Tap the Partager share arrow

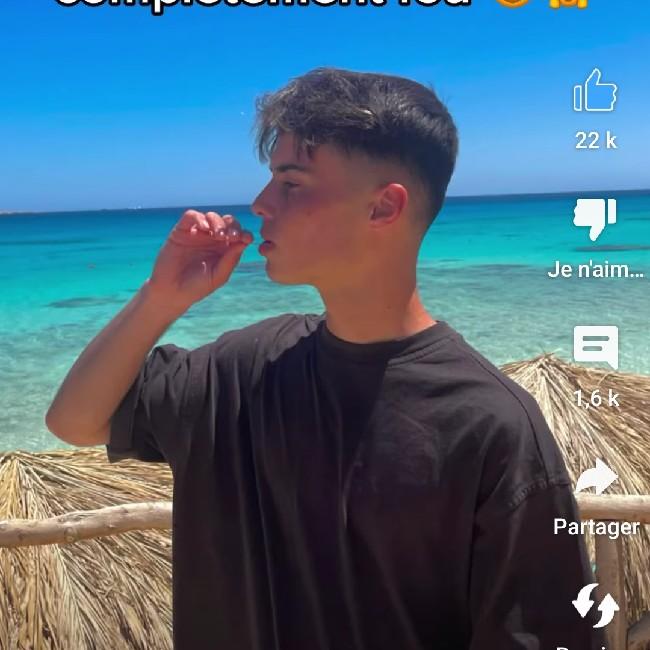pyautogui.click(x=595, y=479)
